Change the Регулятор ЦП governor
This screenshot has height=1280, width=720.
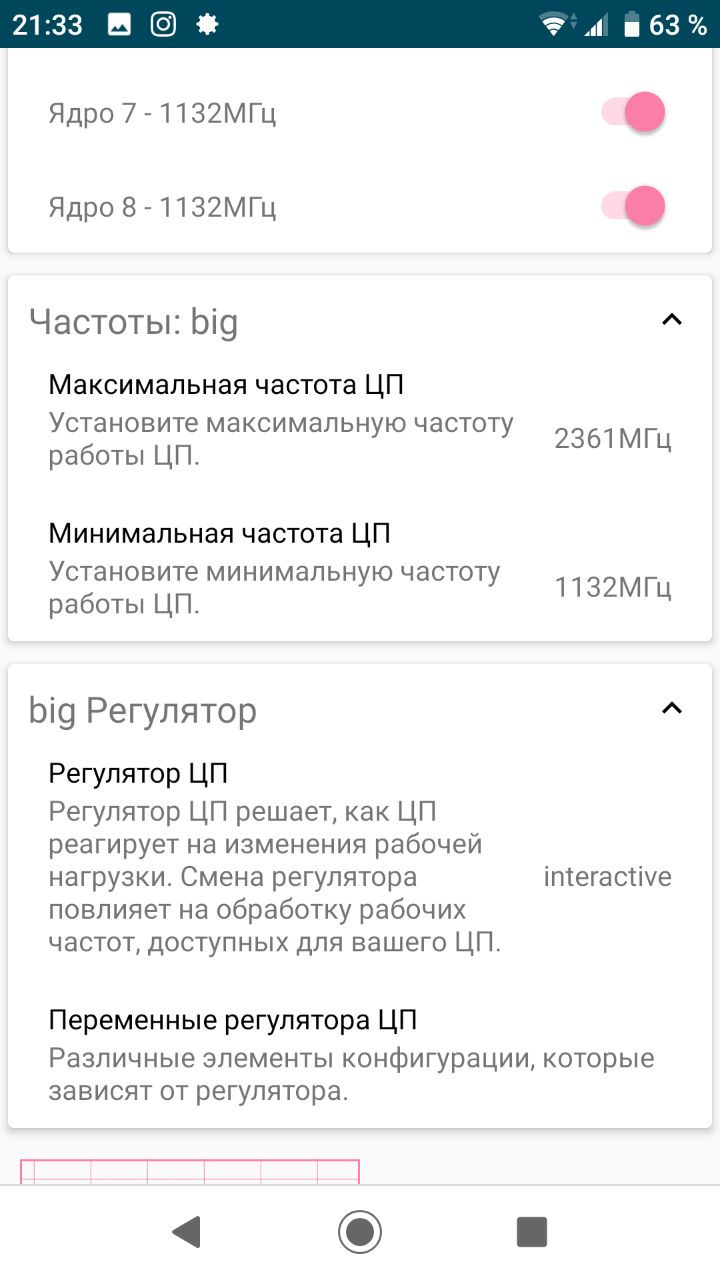click(360, 858)
